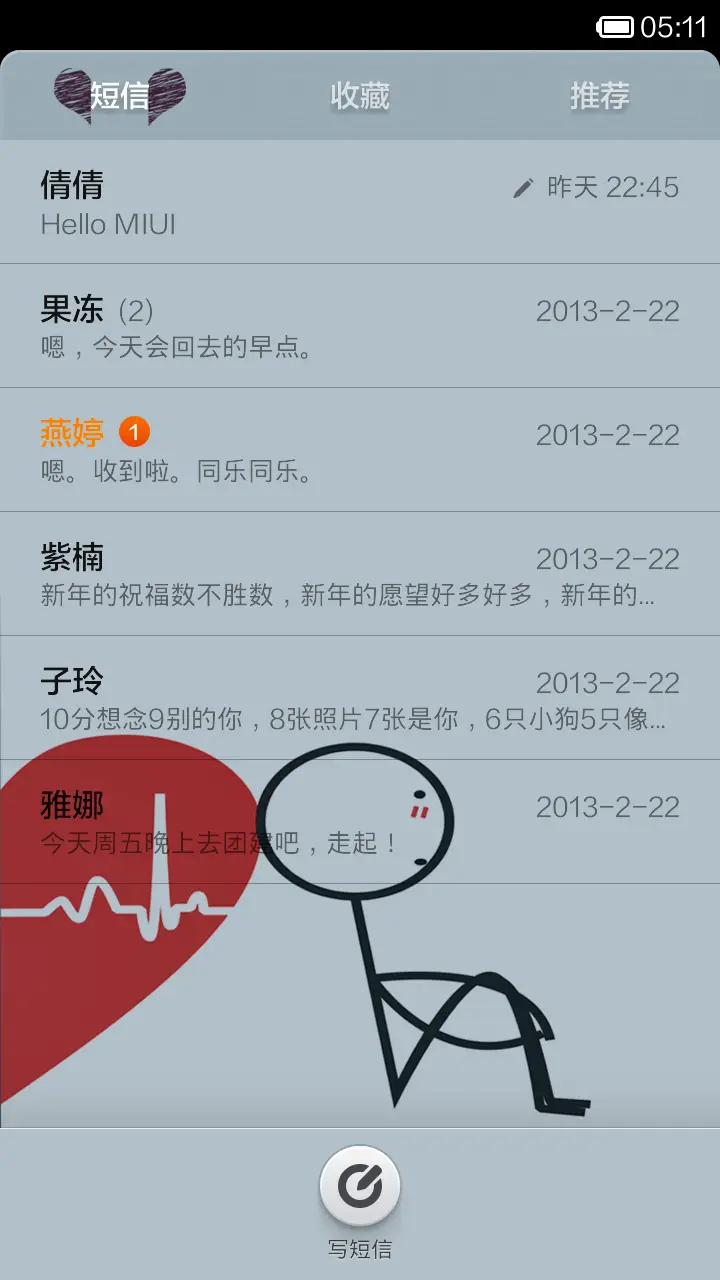View the unread message from 燕婷
Screen dimensions: 720x1280
click(360, 451)
